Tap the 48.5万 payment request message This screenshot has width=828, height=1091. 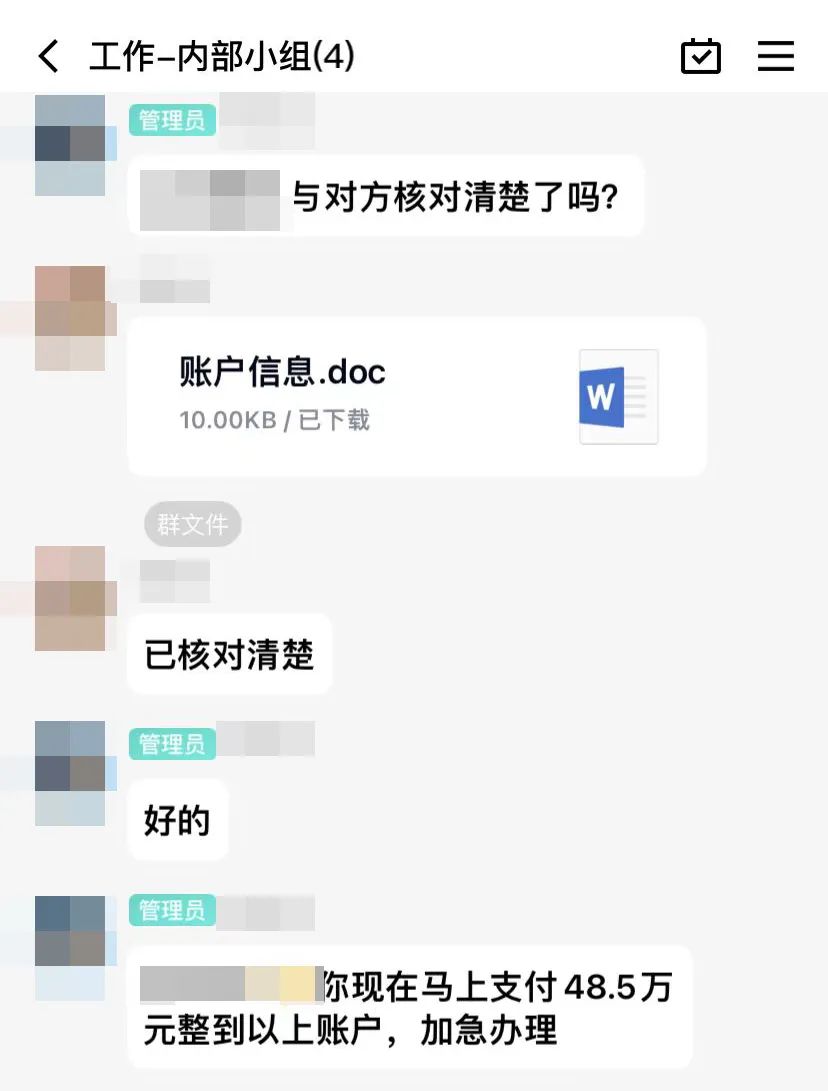[409, 1005]
